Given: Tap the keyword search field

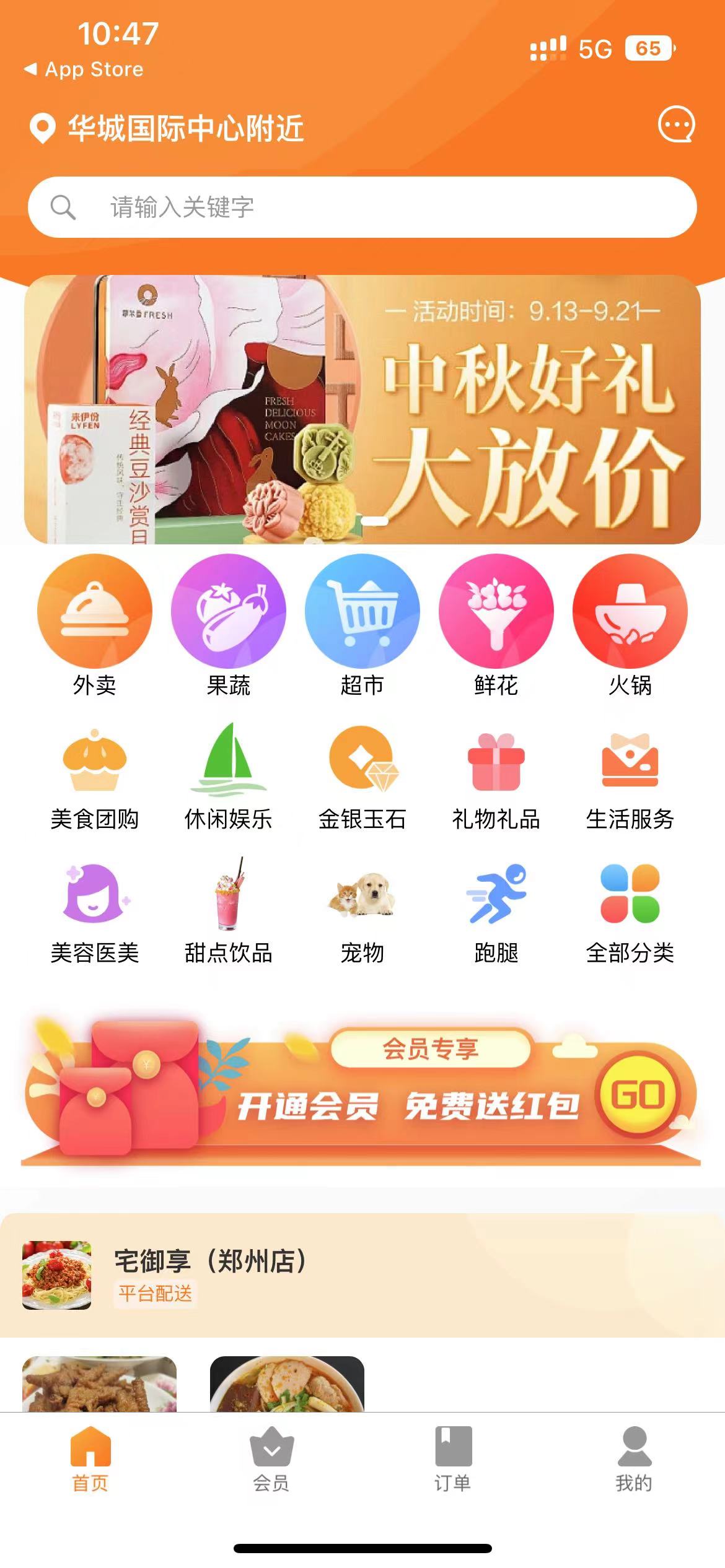Looking at the screenshot, I should tap(362, 207).
